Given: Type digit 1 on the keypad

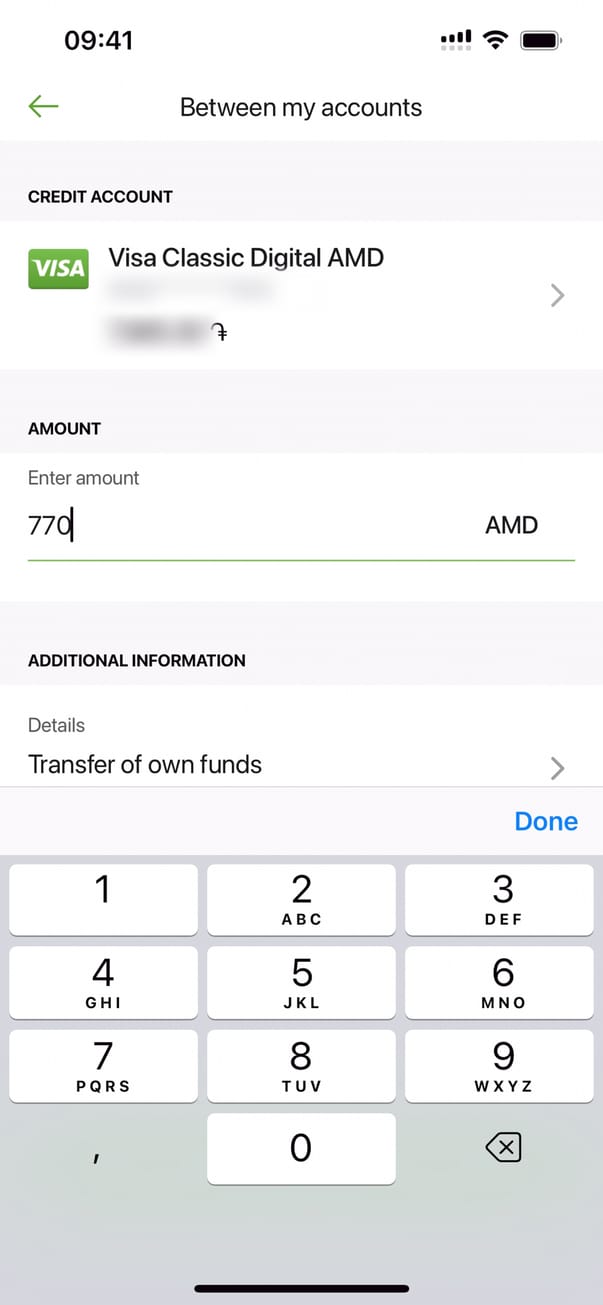Looking at the screenshot, I should (103, 899).
